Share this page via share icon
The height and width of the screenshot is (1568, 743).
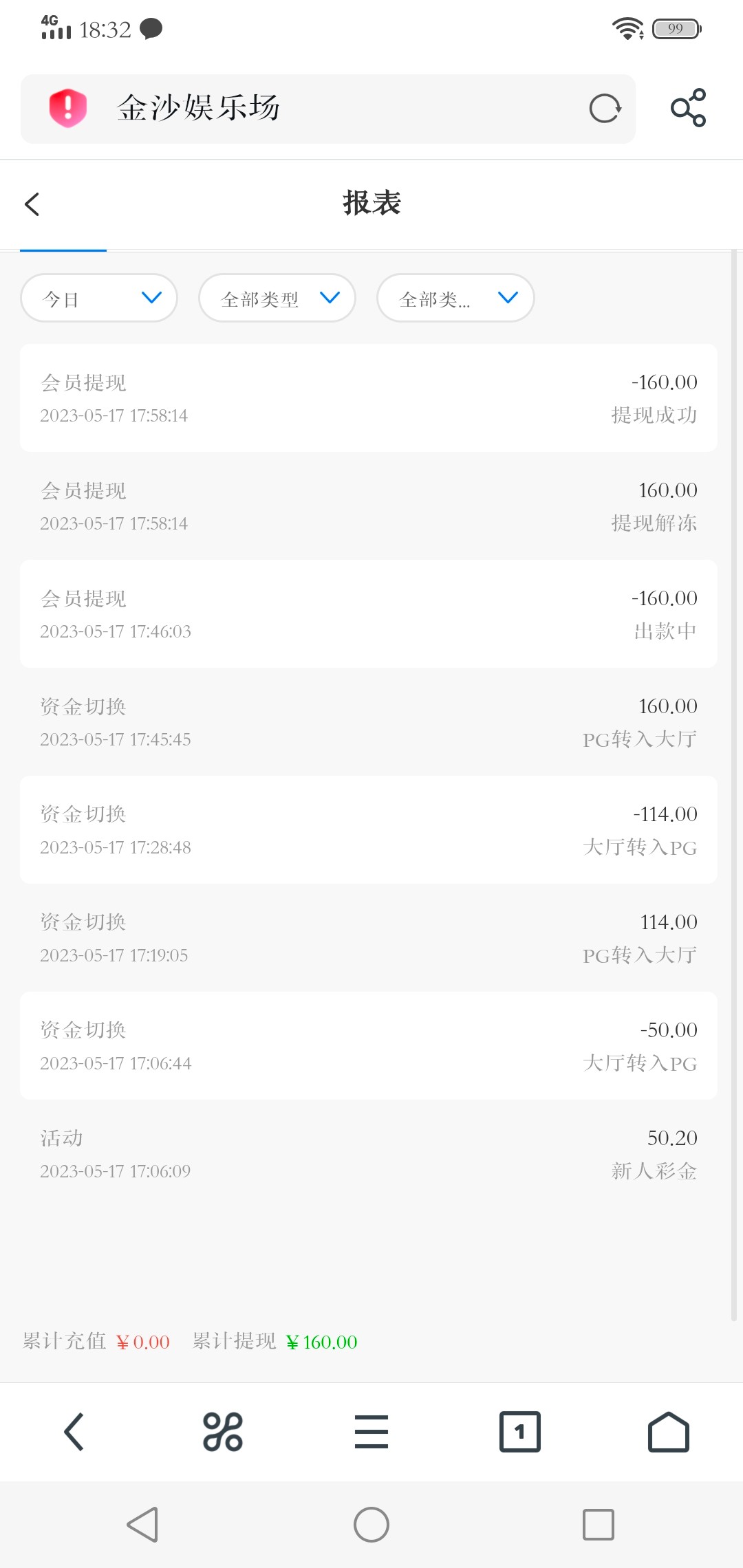point(688,108)
